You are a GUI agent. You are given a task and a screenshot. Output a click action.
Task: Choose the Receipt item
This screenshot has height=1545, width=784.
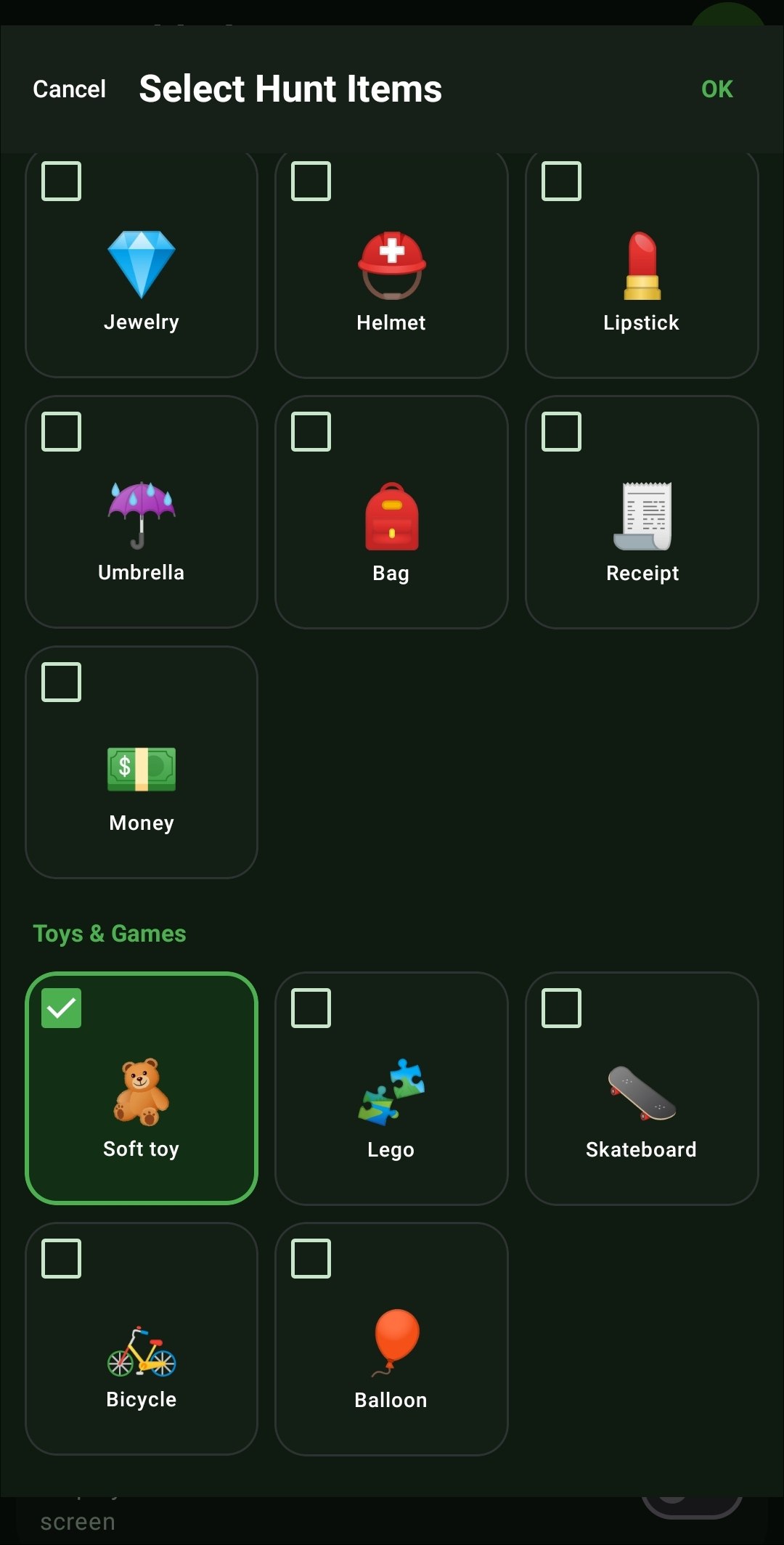pyautogui.click(x=642, y=523)
